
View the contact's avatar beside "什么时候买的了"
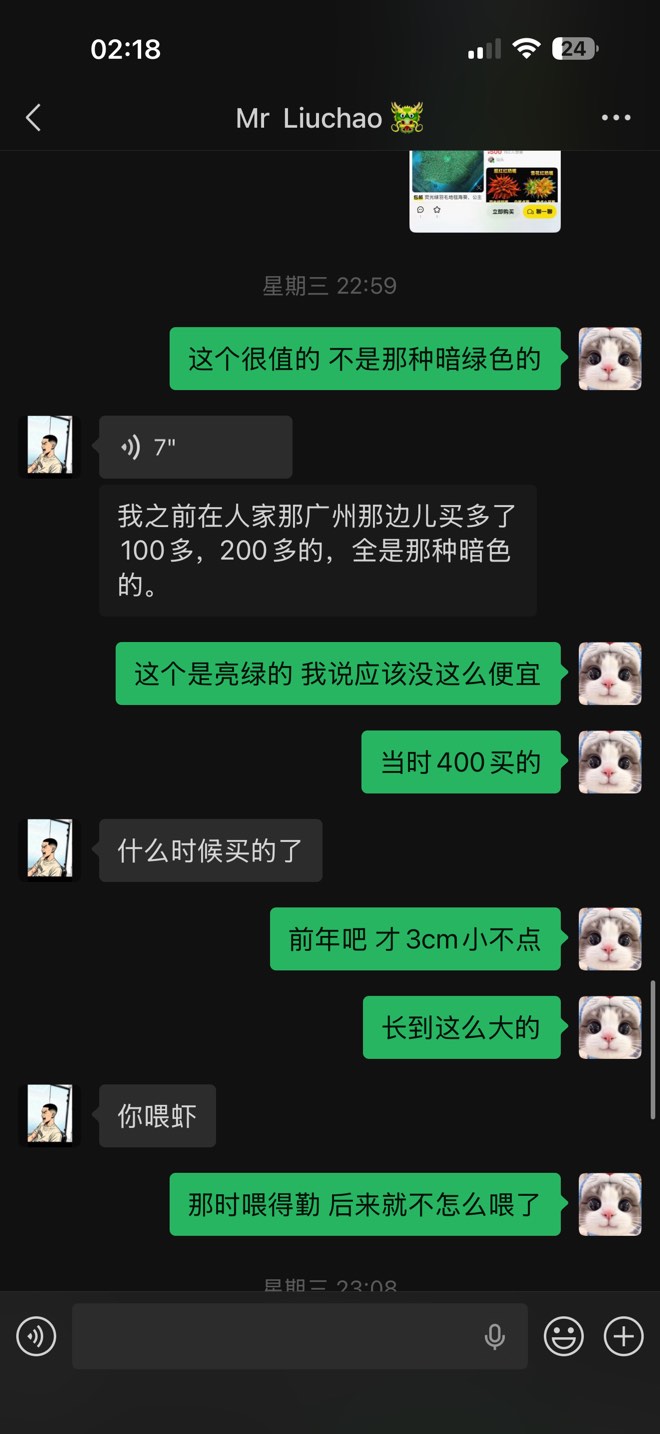(50, 850)
